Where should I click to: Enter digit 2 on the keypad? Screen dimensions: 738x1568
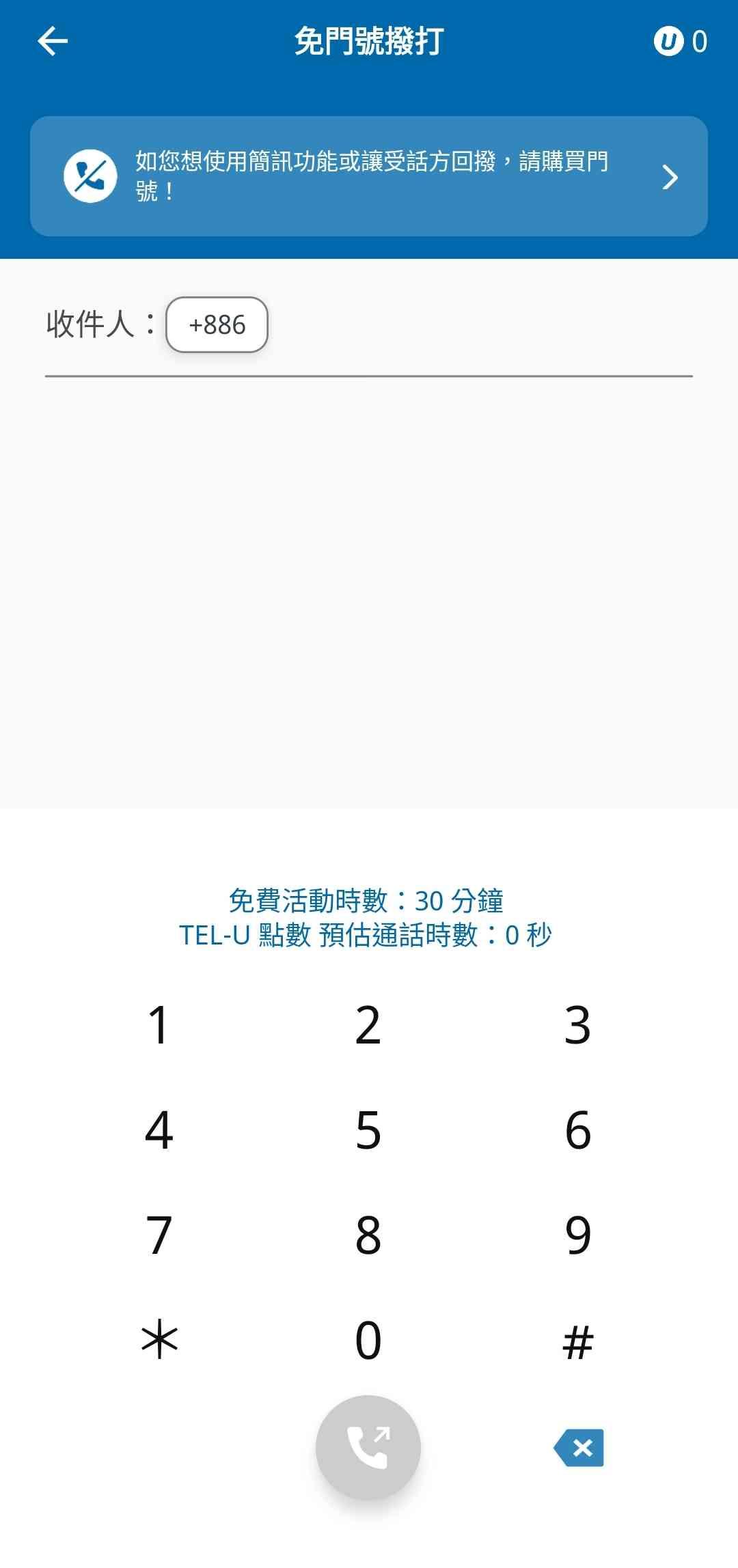click(368, 1025)
